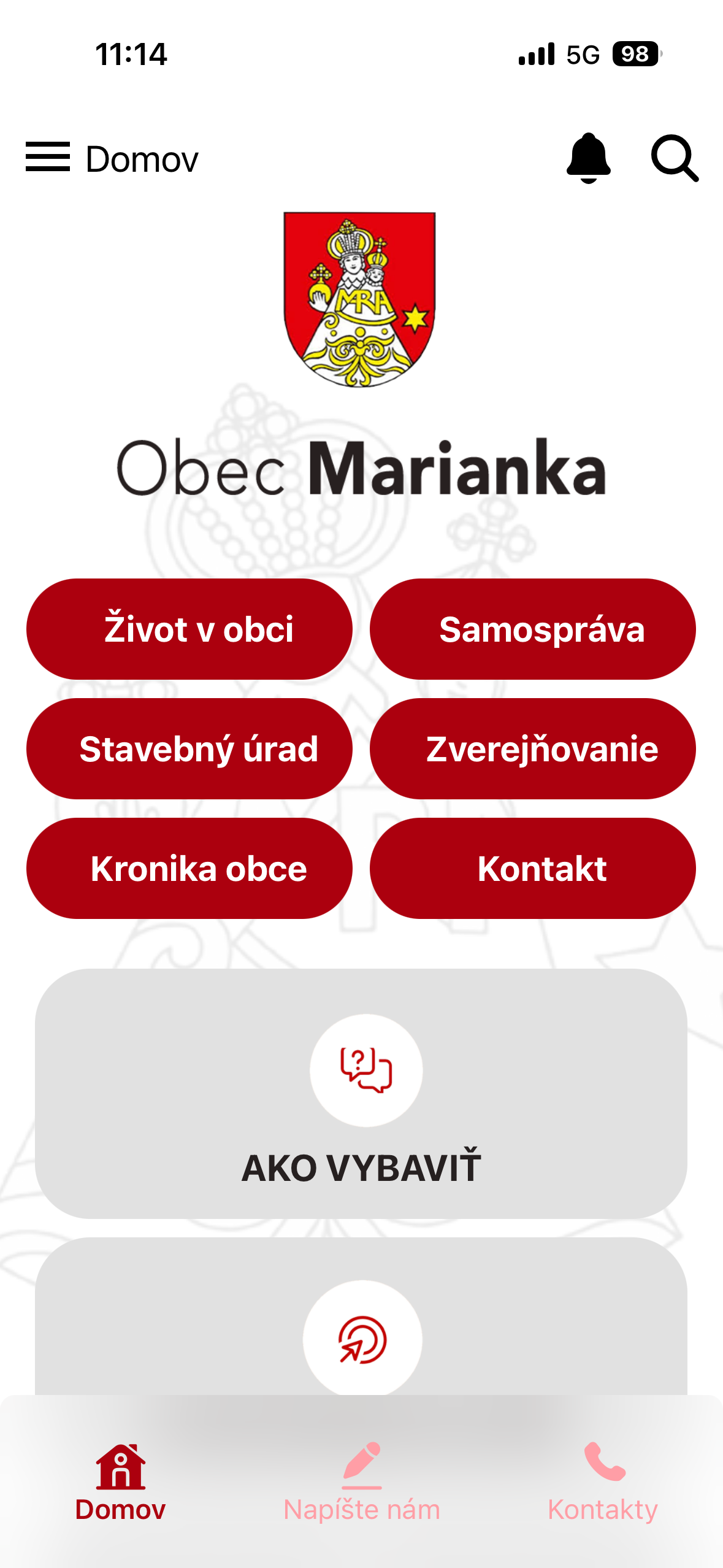Tap the search magnifier icon
This screenshot has height=1568, width=723.
tap(675, 158)
